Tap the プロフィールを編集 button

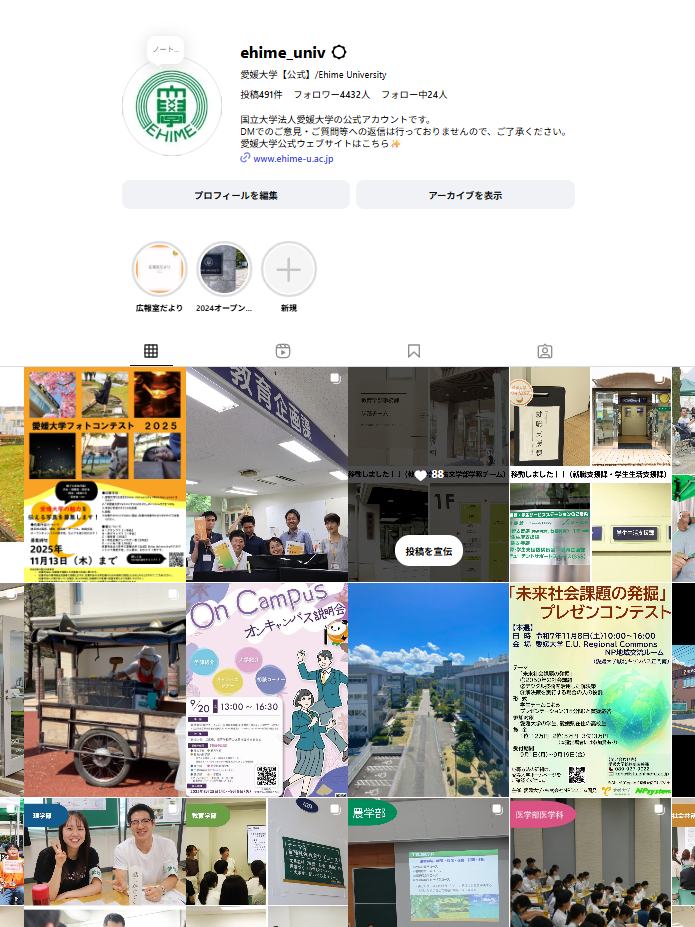coord(236,195)
